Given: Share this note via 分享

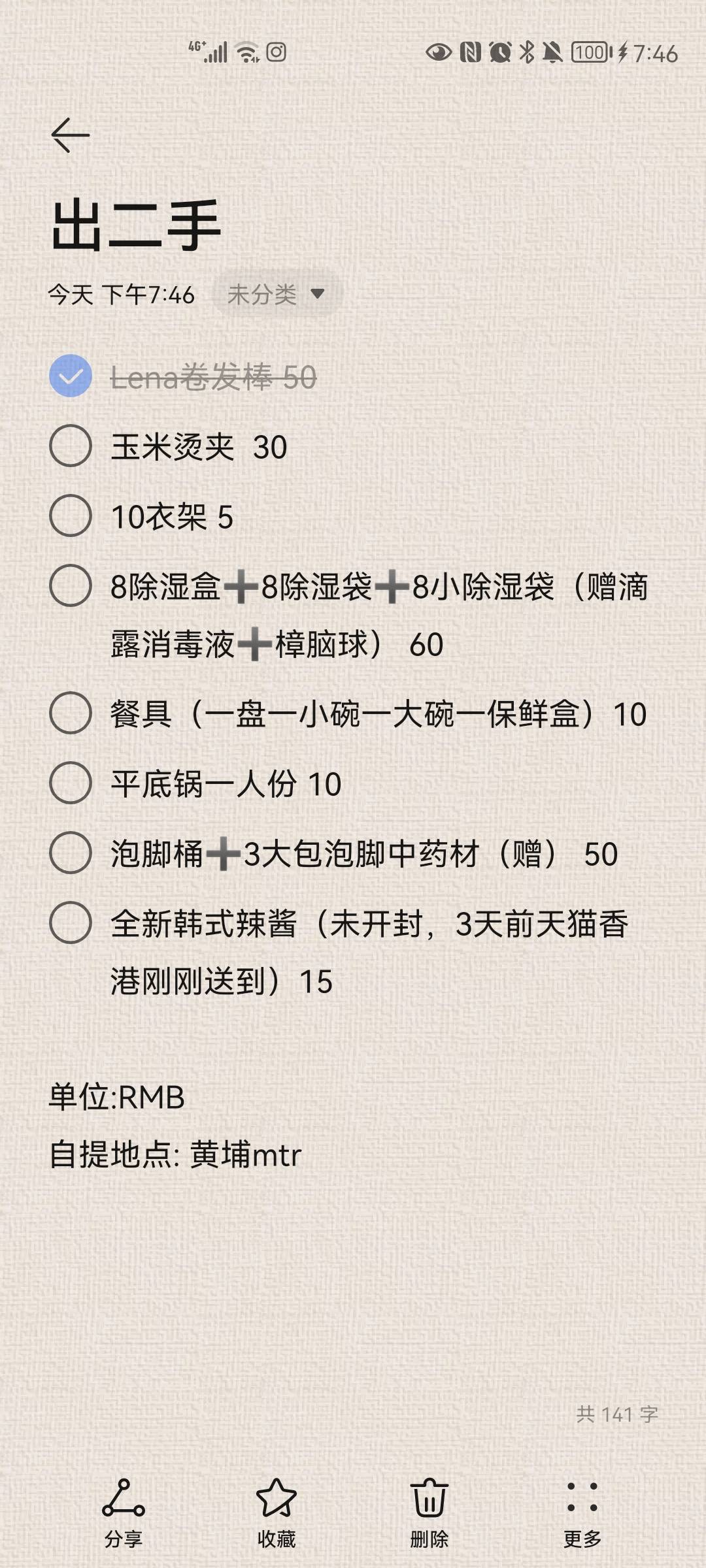Looking at the screenshot, I should coord(123,1512).
